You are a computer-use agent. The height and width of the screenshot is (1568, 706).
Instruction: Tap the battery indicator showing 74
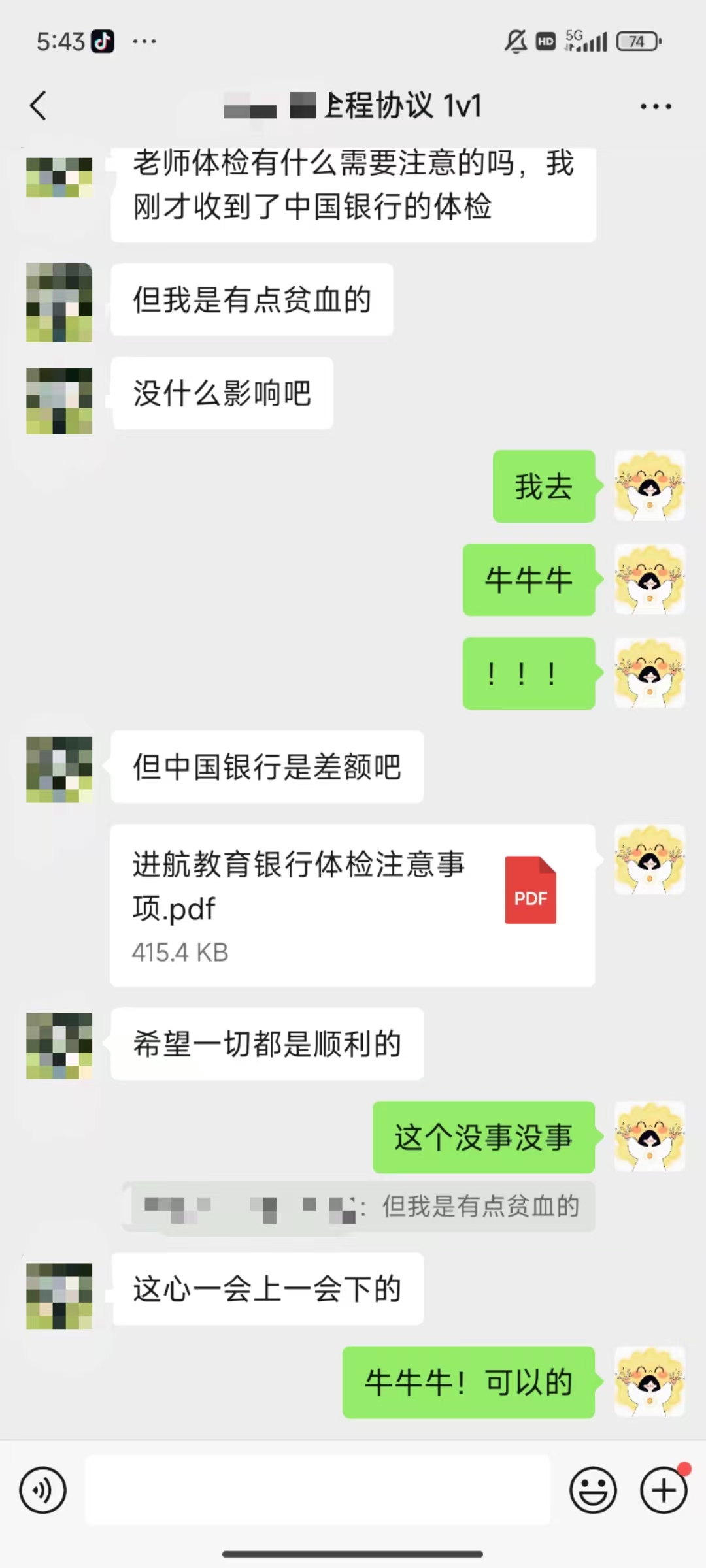coord(637,41)
